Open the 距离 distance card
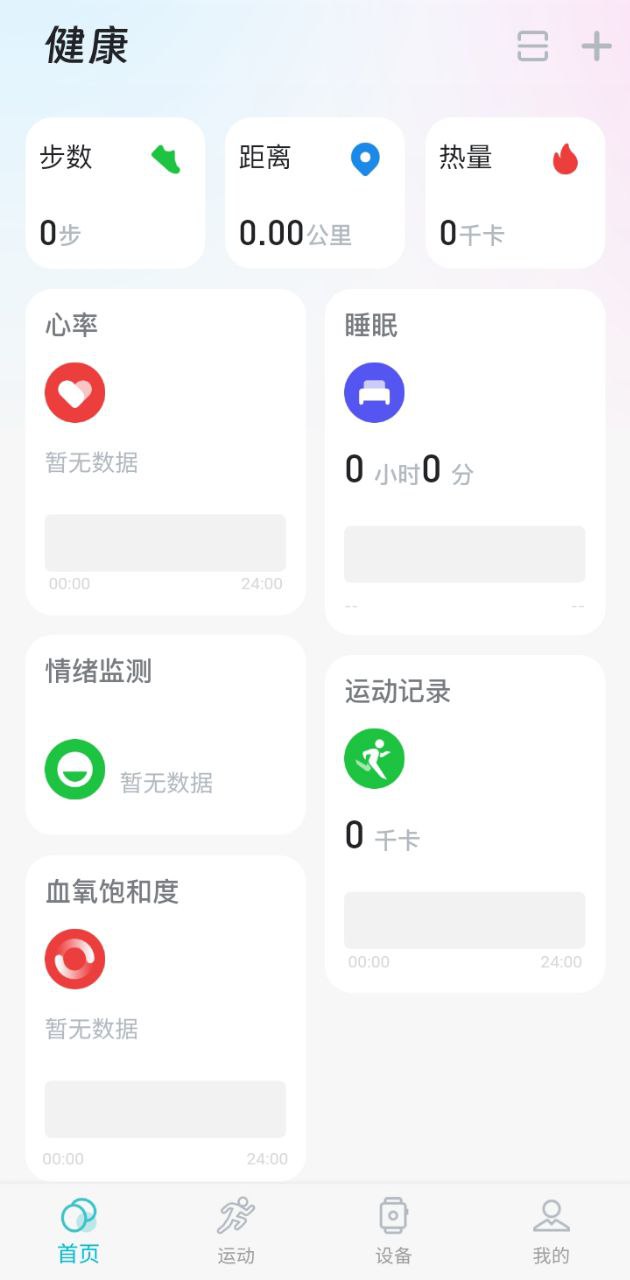 [315, 193]
